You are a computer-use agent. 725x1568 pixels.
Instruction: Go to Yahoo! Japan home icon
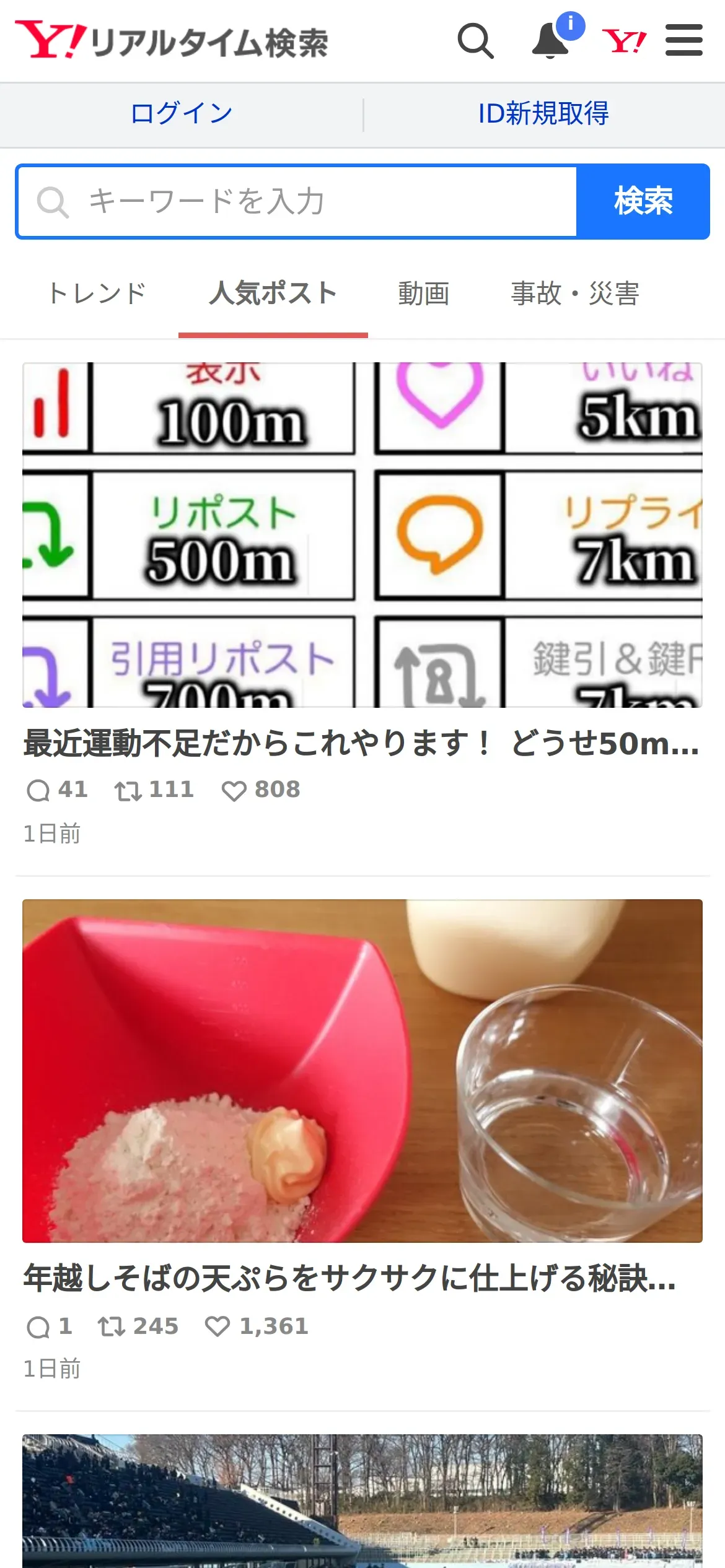click(624, 41)
